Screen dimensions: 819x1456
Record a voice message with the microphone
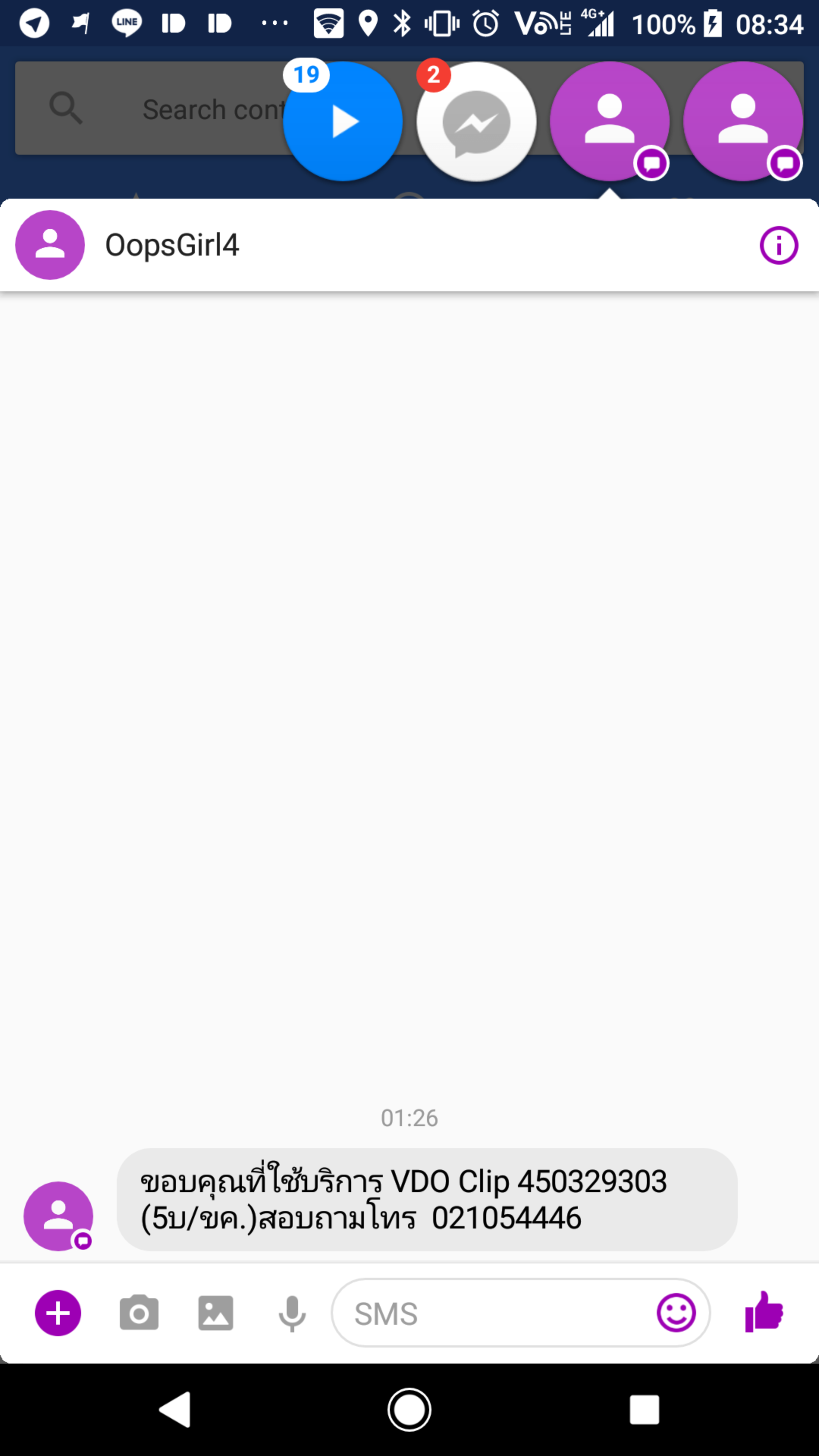click(292, 1313)
